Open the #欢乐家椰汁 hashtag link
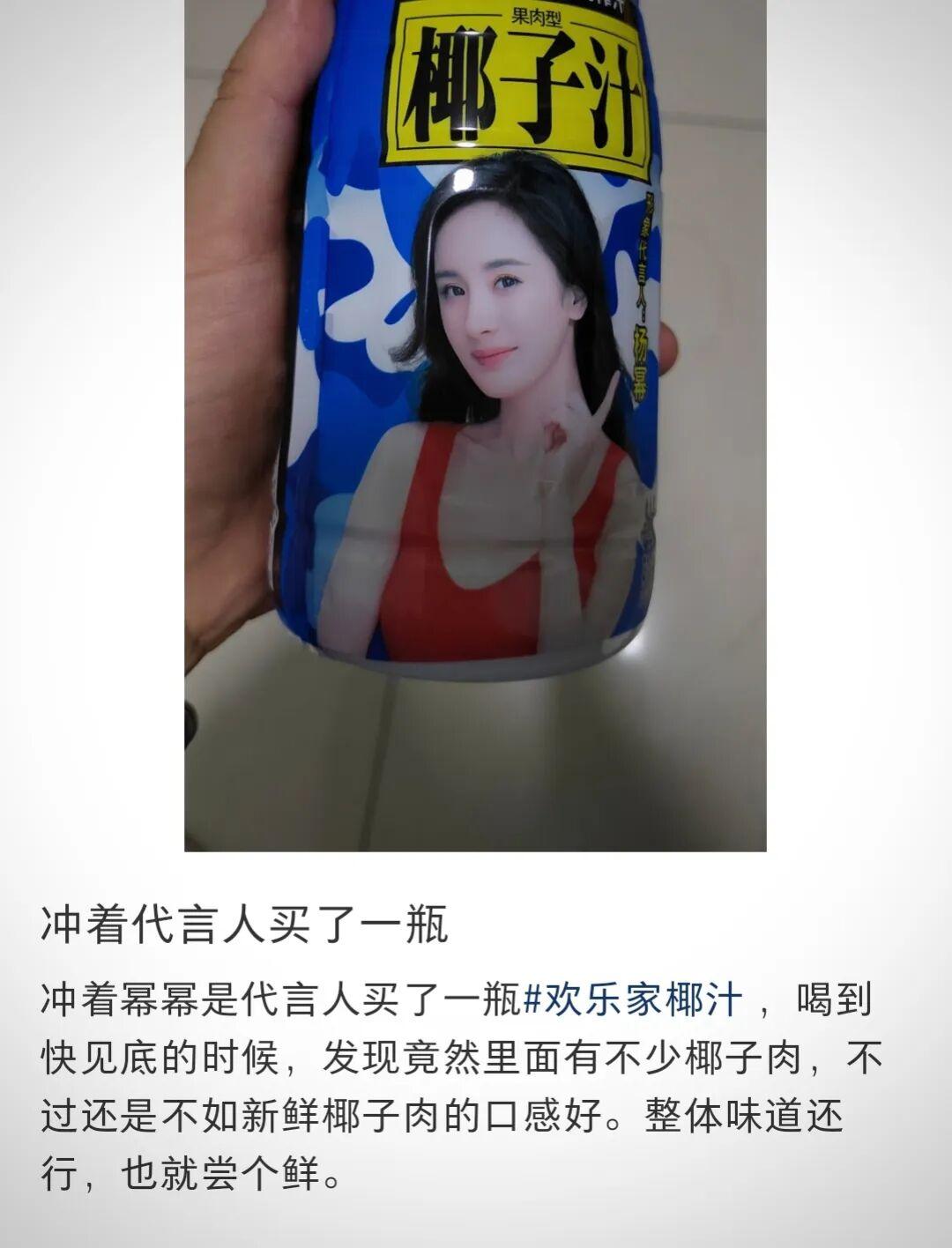The image size is (952, 1248). (x=632, y=1001)
